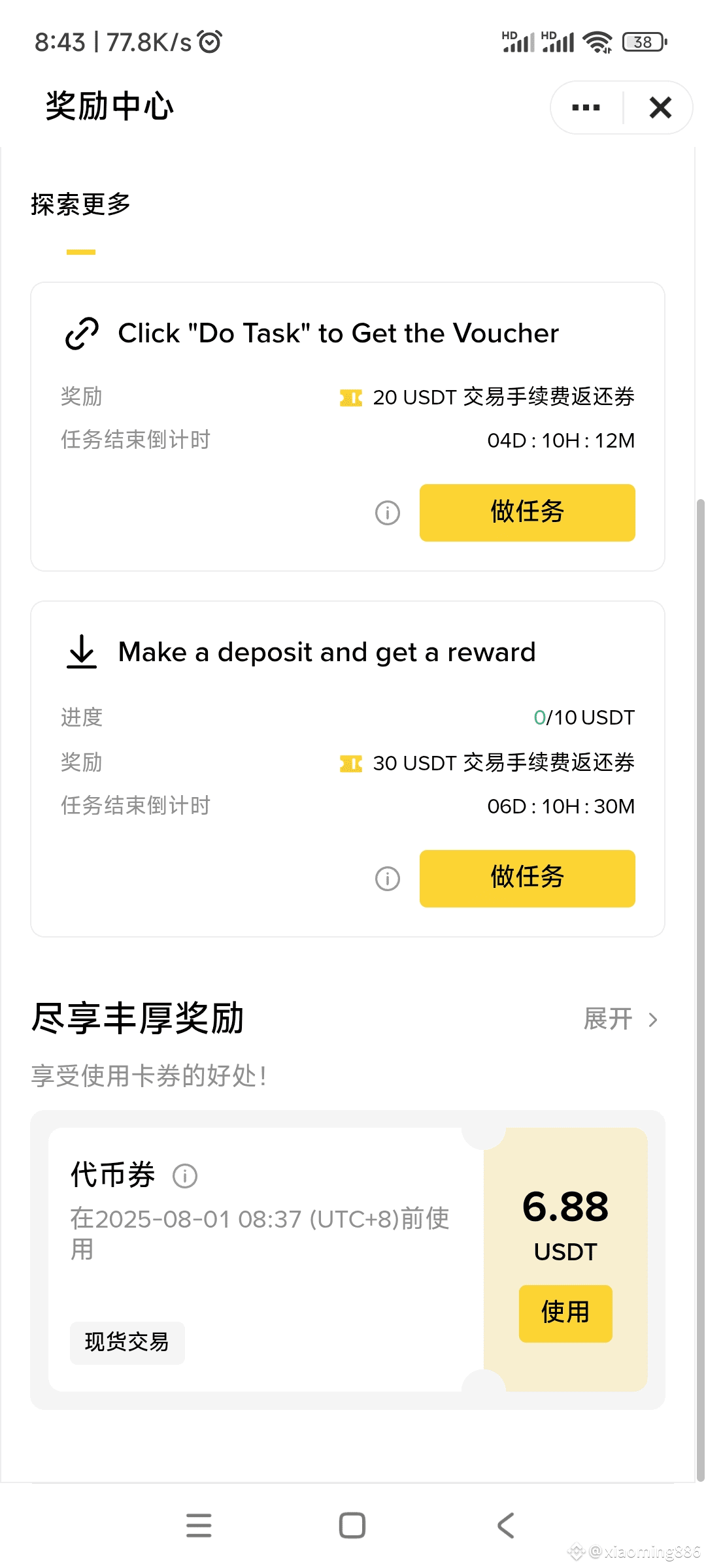Open recent apps with the system menu button
Viewport: 706px width, 1568px height.
click(199, 1526)
